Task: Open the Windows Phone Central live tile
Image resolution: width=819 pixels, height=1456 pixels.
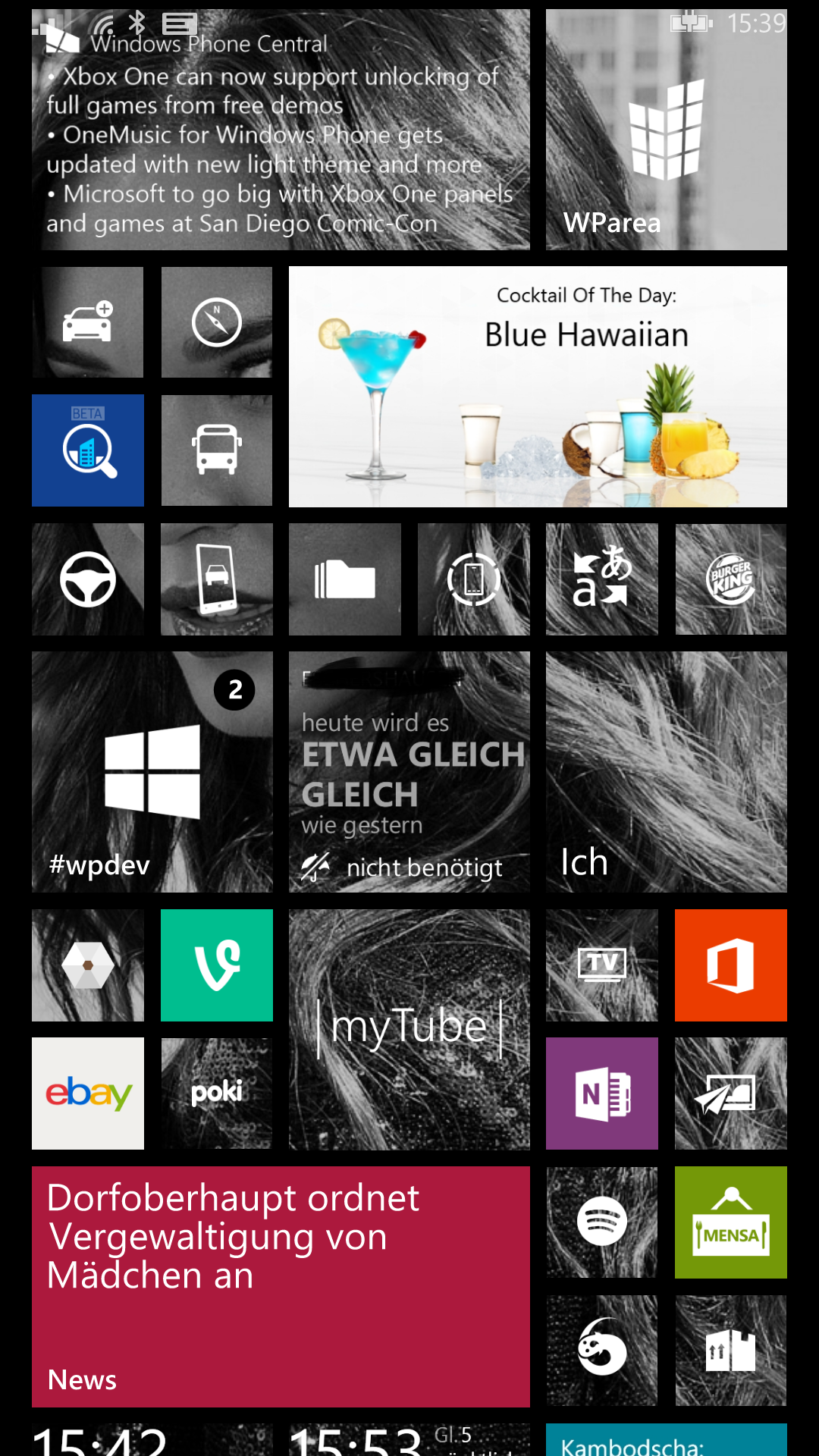Action: [x=281, y=130]
